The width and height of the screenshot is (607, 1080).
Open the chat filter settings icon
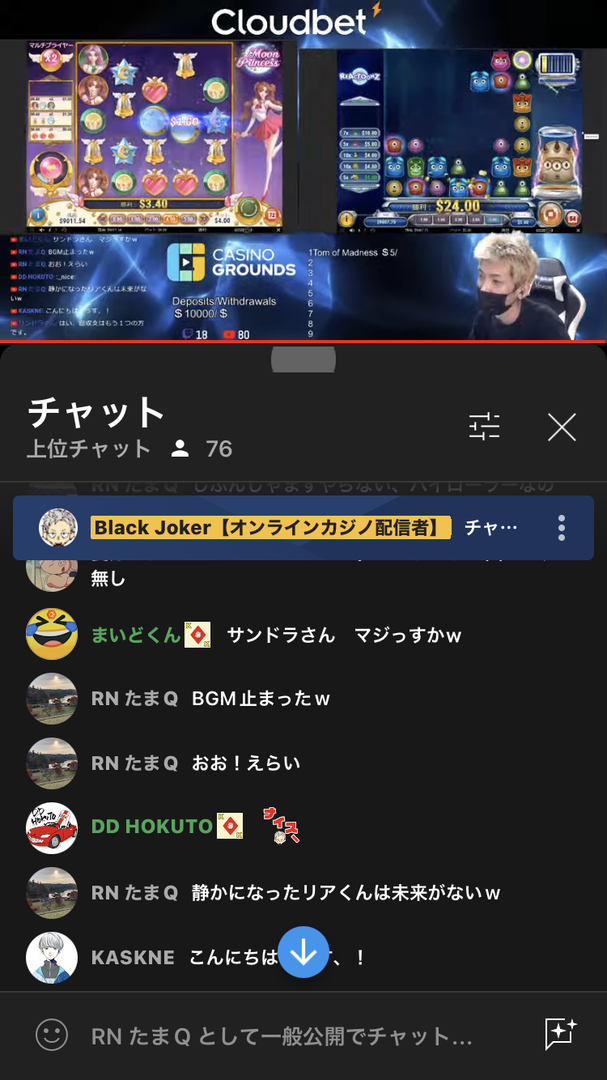(484, 427)
